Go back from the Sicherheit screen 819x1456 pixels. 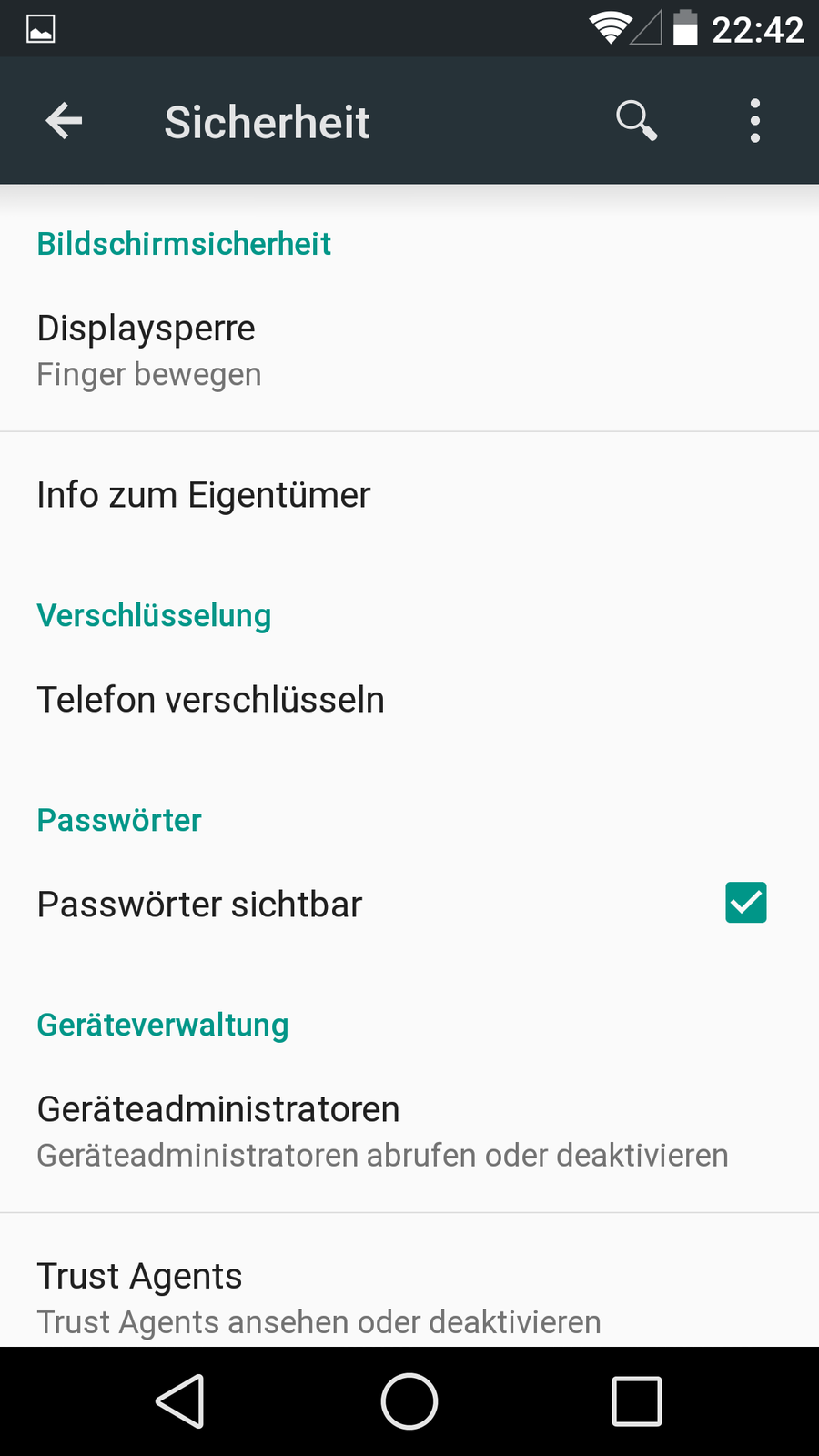point(64,121)
